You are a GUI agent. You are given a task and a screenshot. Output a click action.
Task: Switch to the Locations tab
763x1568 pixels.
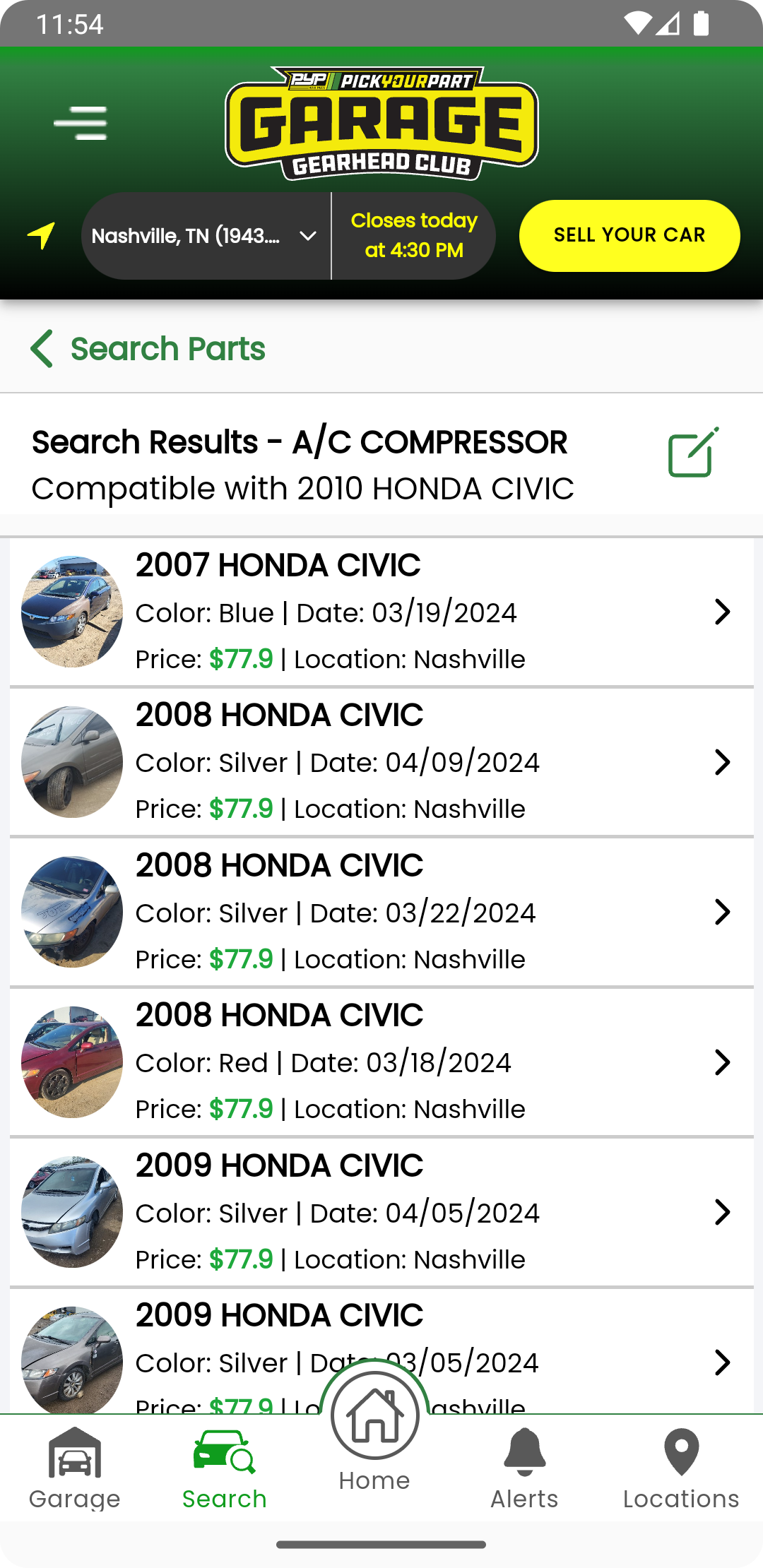click(681, 1468)
